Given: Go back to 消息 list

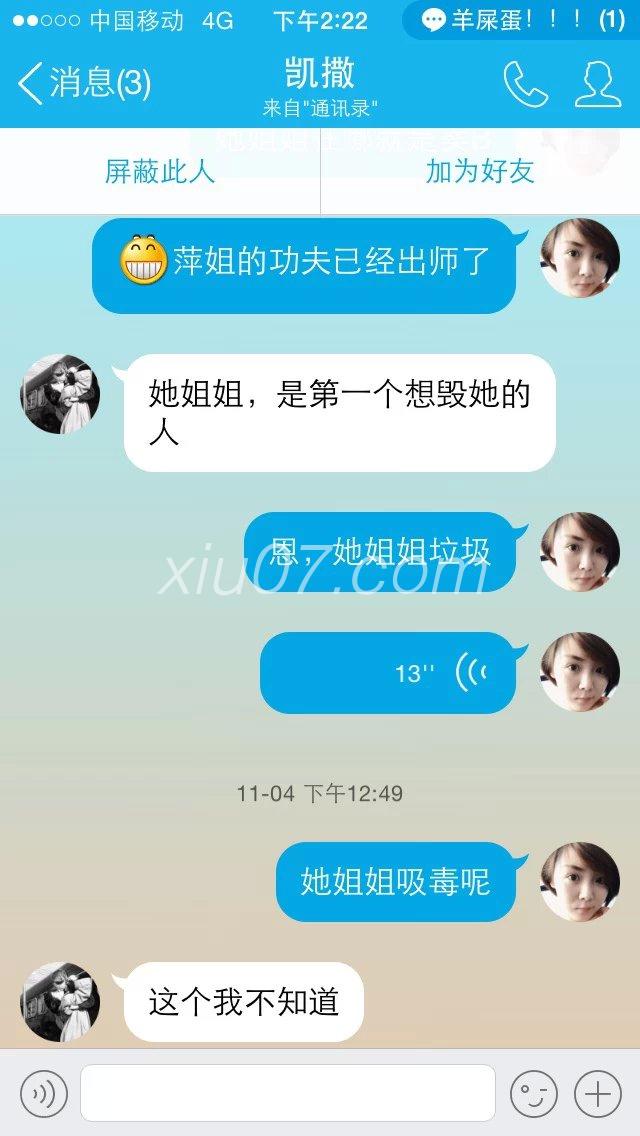Looking at the screenshot, I should pyautogui.click(x=84, y=83).
